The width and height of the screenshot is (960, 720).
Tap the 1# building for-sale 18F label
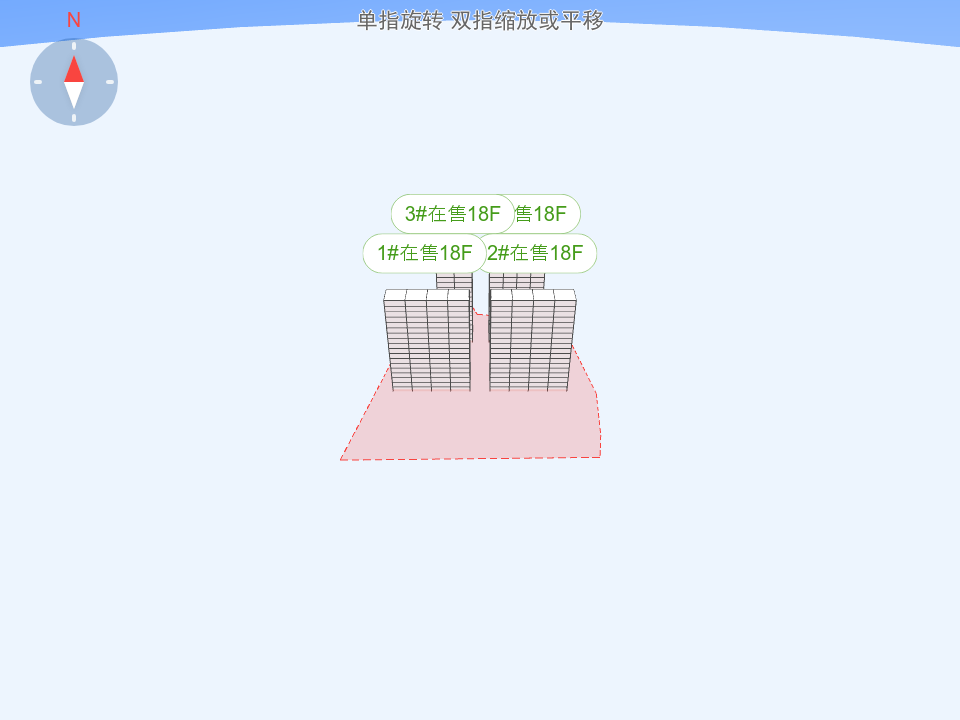(x=424, y=253)
